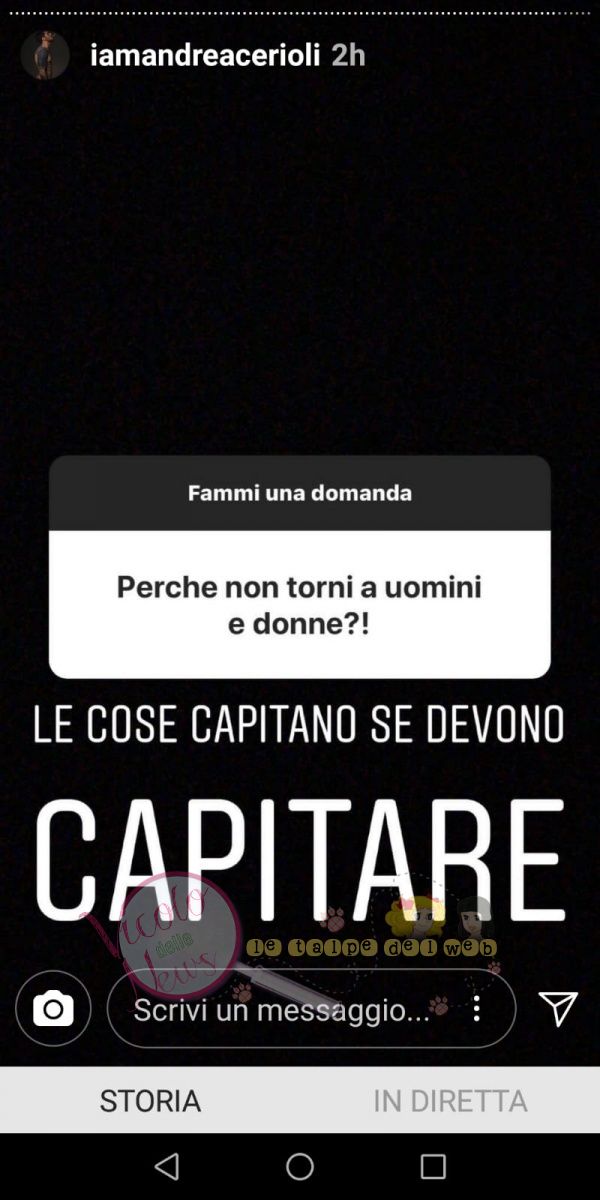Screen dimensions: 600x1200
Task: Share this story via paper plane
Action: (x=557, y=1009)
